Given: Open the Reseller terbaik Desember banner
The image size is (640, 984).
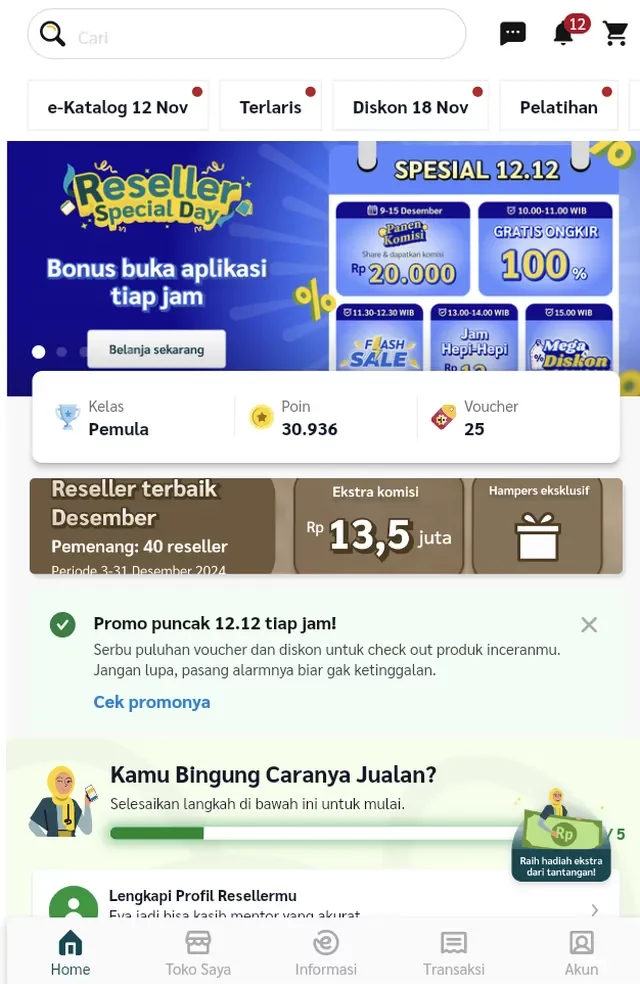Looking at the screenshot, I should click(152, 526).
